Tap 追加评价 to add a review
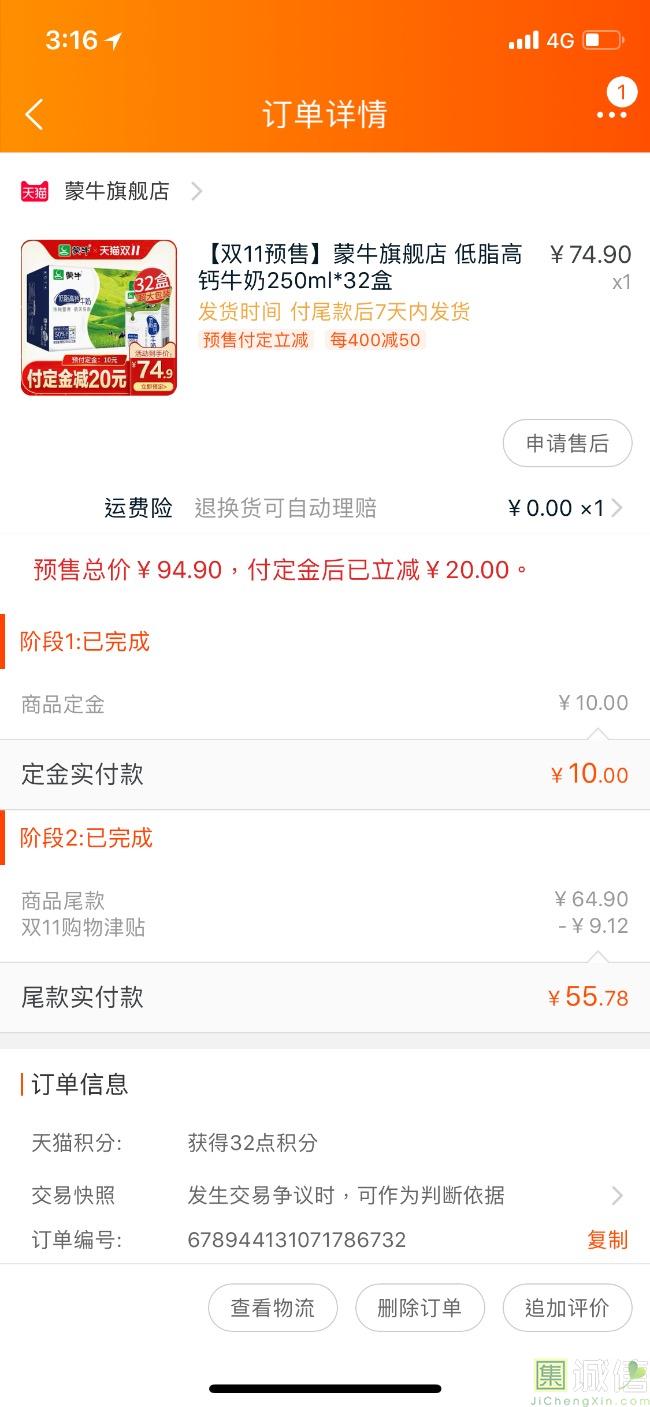Viewport: 650px width, 1407px height. point(567,1308)
